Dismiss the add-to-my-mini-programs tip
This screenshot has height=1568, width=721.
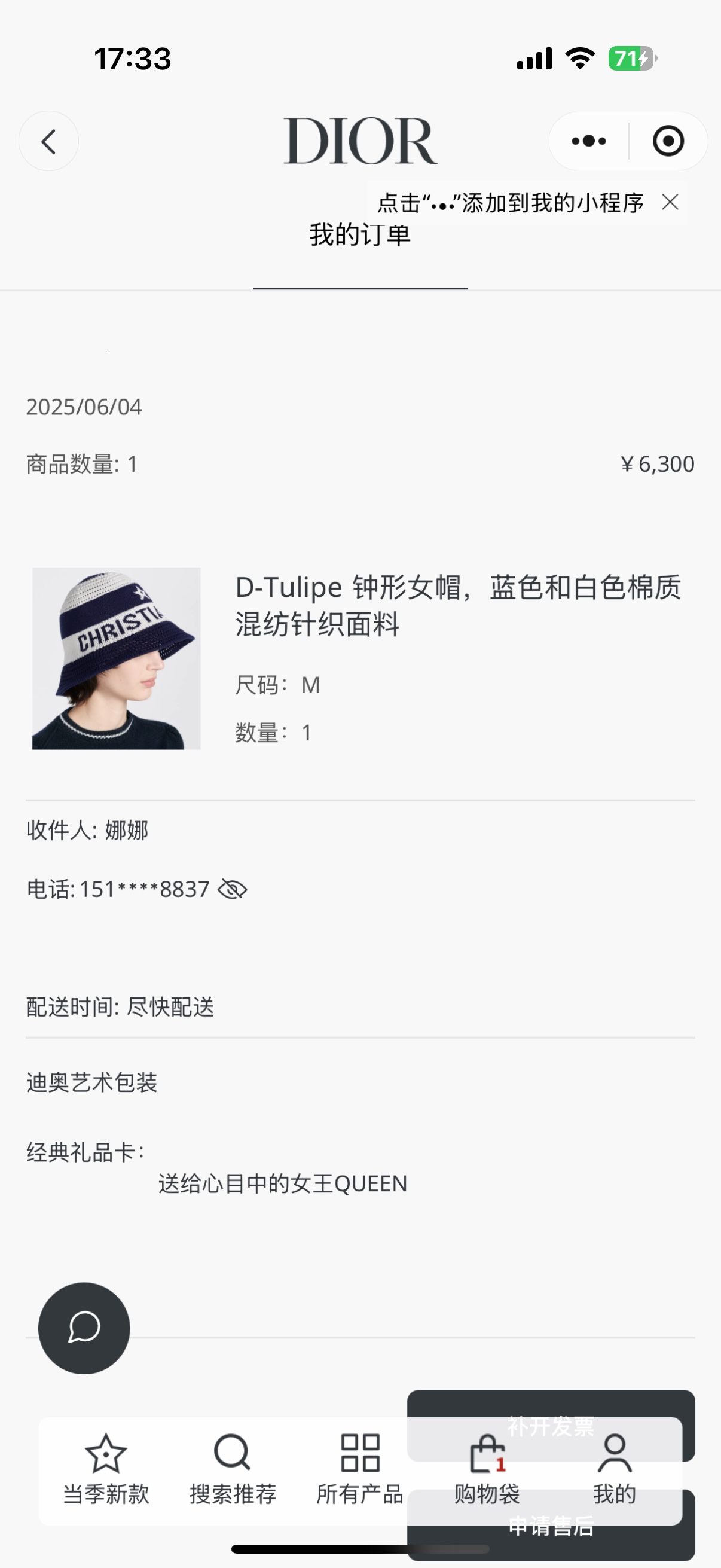671,202
